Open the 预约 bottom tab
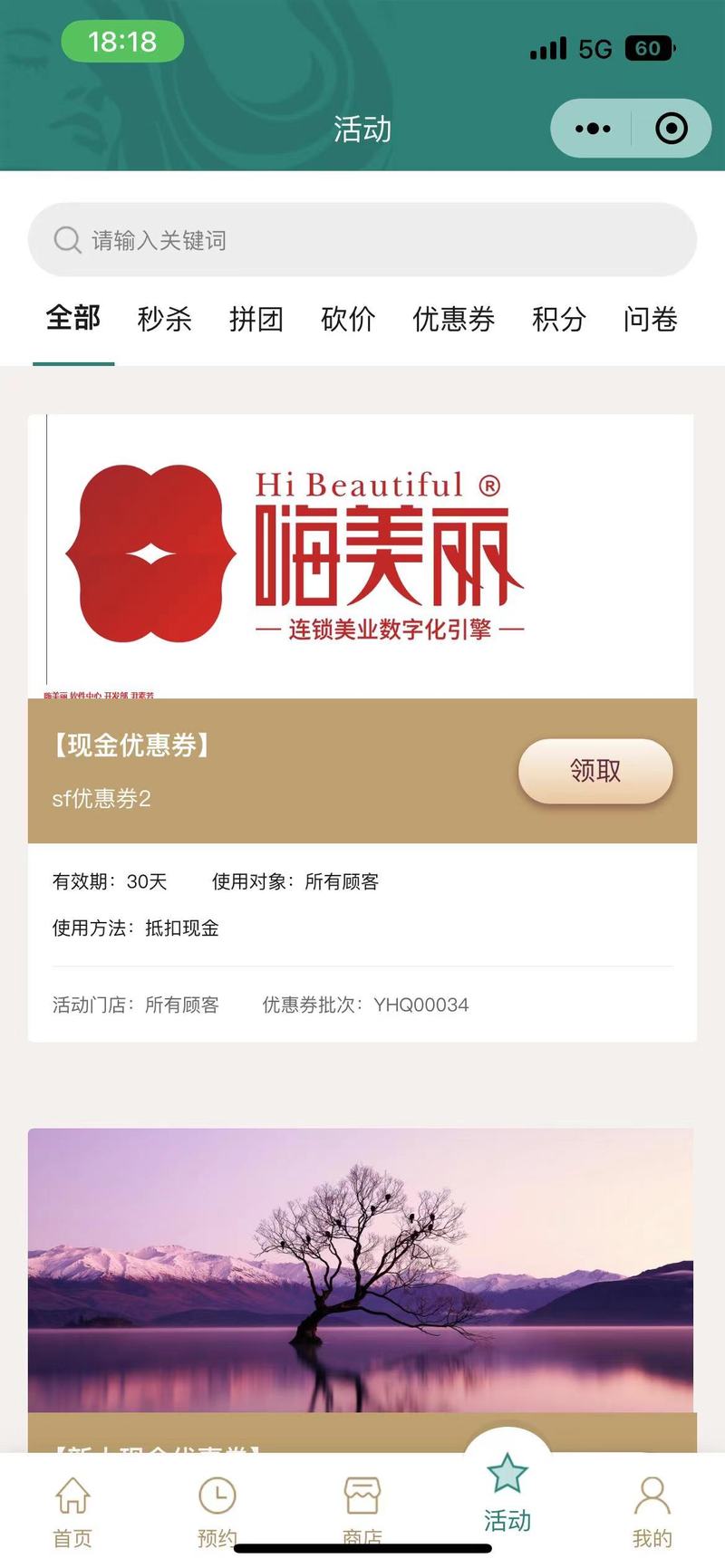This screenshot has height=1568, width=725. pos(217,1511)
